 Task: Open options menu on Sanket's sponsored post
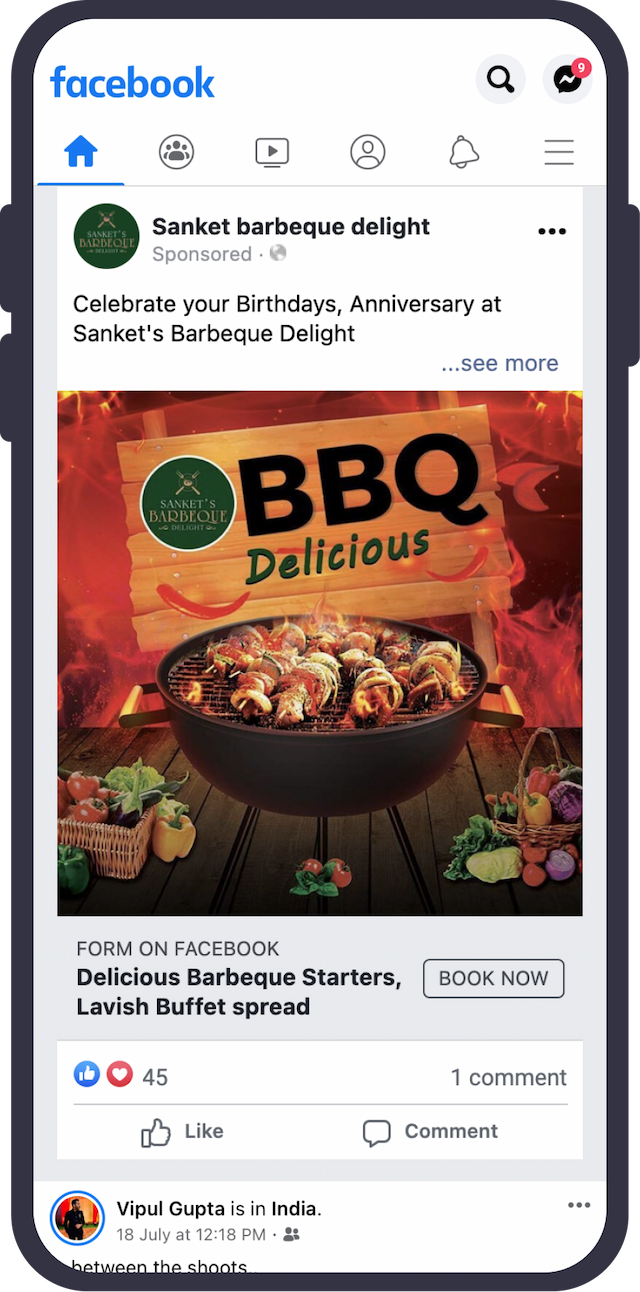coord(552,231)
